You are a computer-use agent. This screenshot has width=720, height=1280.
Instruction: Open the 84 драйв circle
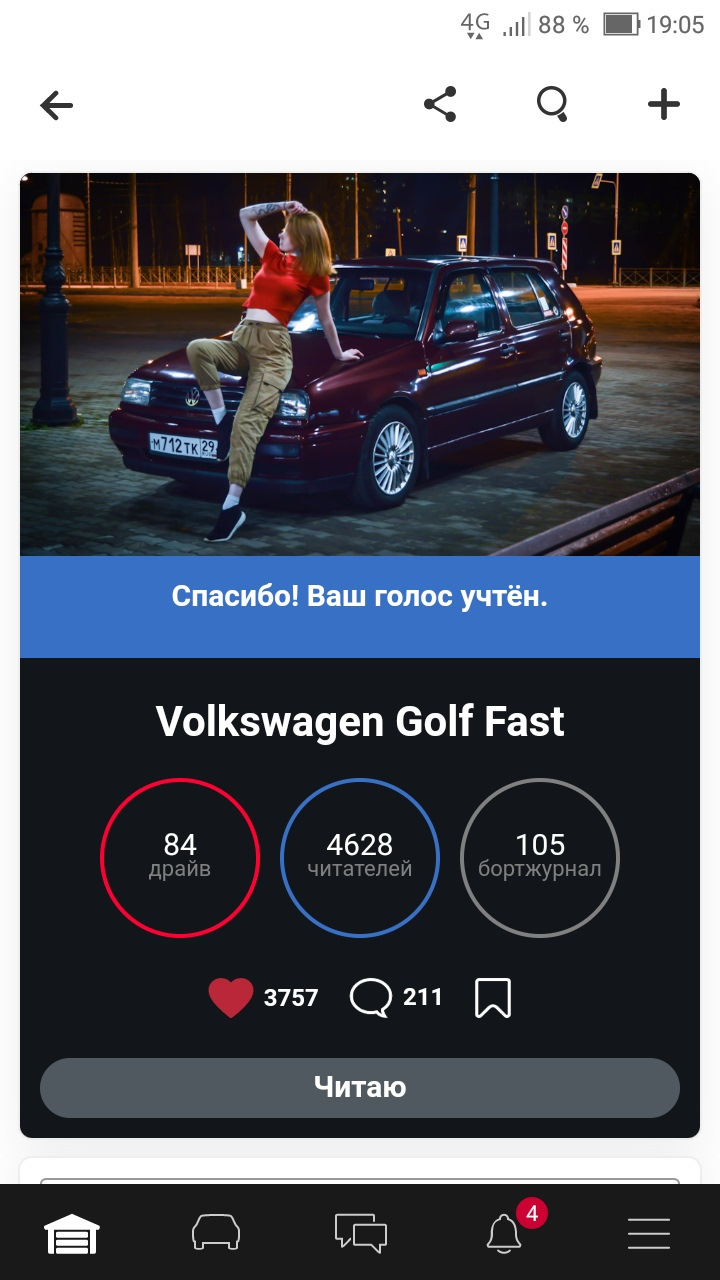coord(180,857)
